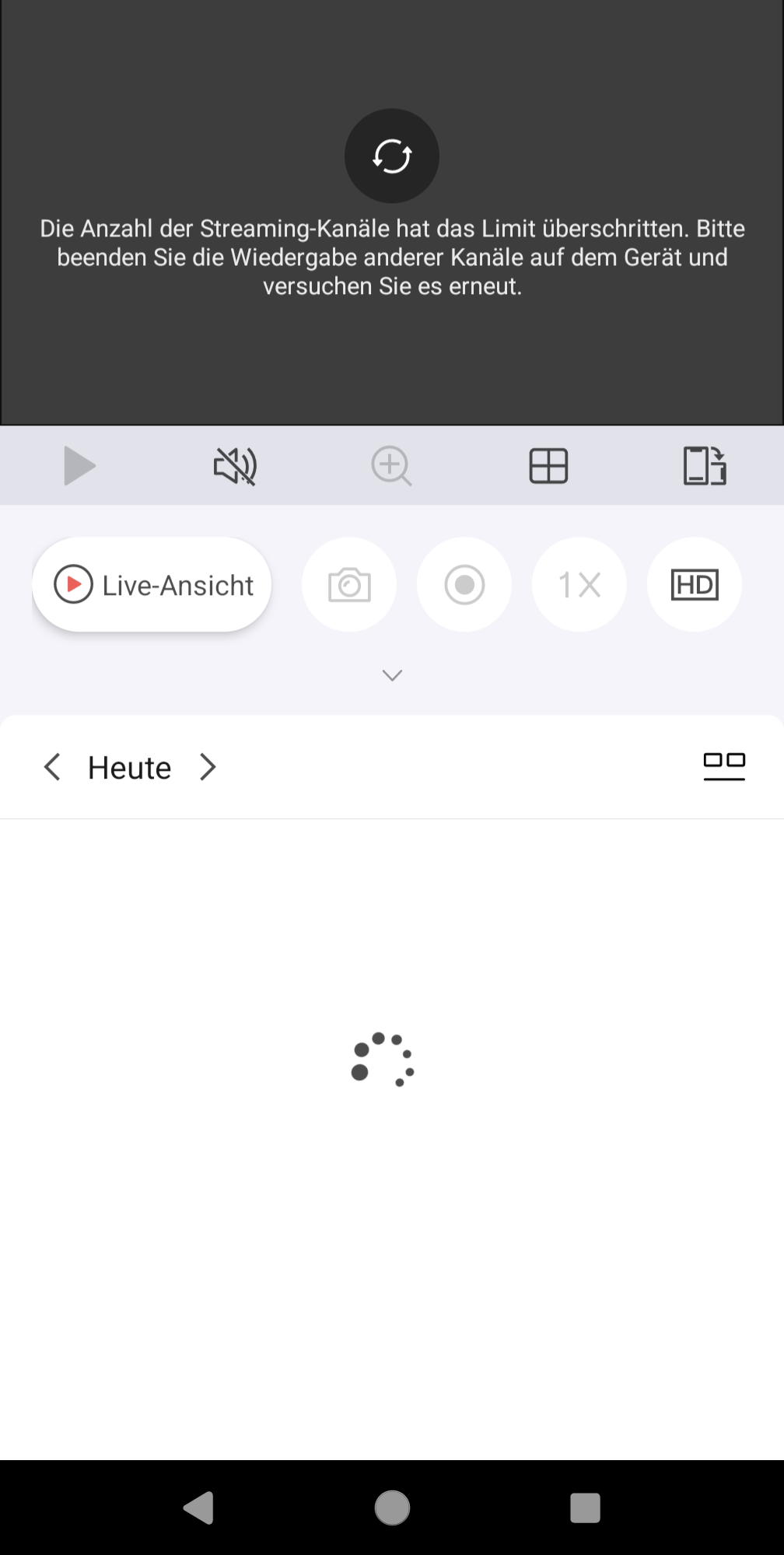The image size is (784, 1555).
Task: Switch the recordings view layout
Action: click(724, 765)
